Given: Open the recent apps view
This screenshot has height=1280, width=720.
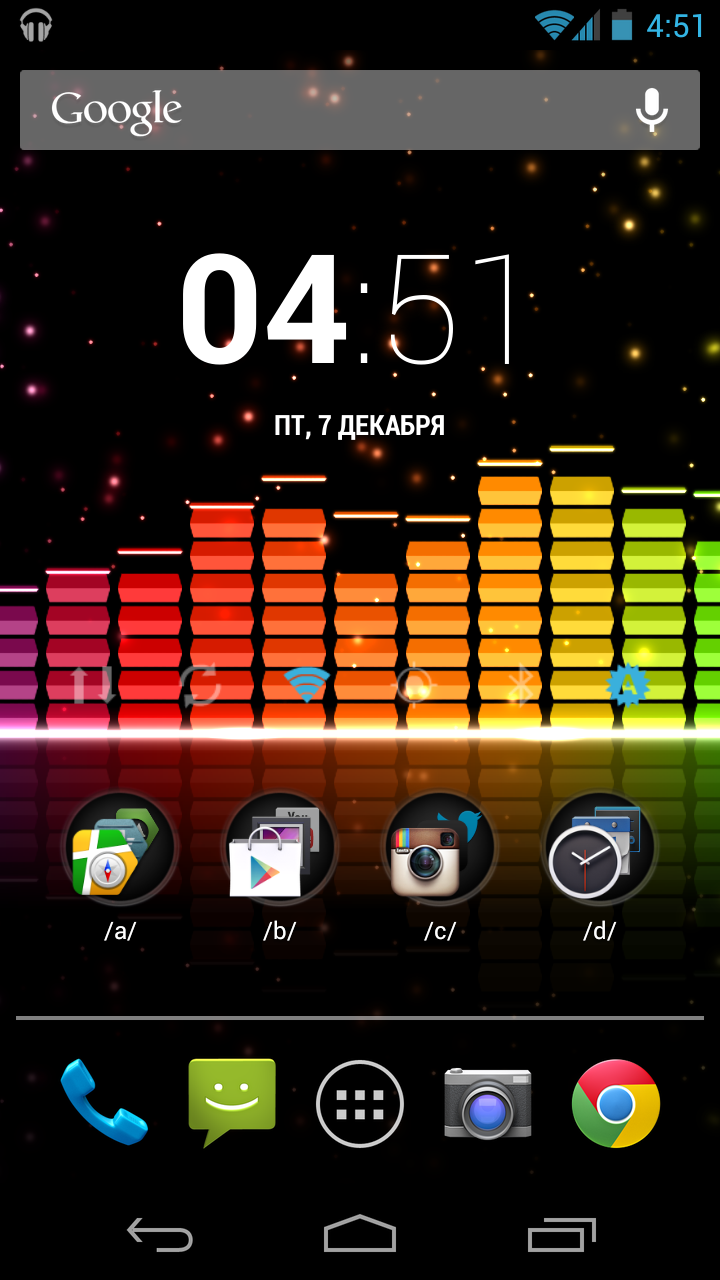Looking at the screenshot, I should point(561,1235).
